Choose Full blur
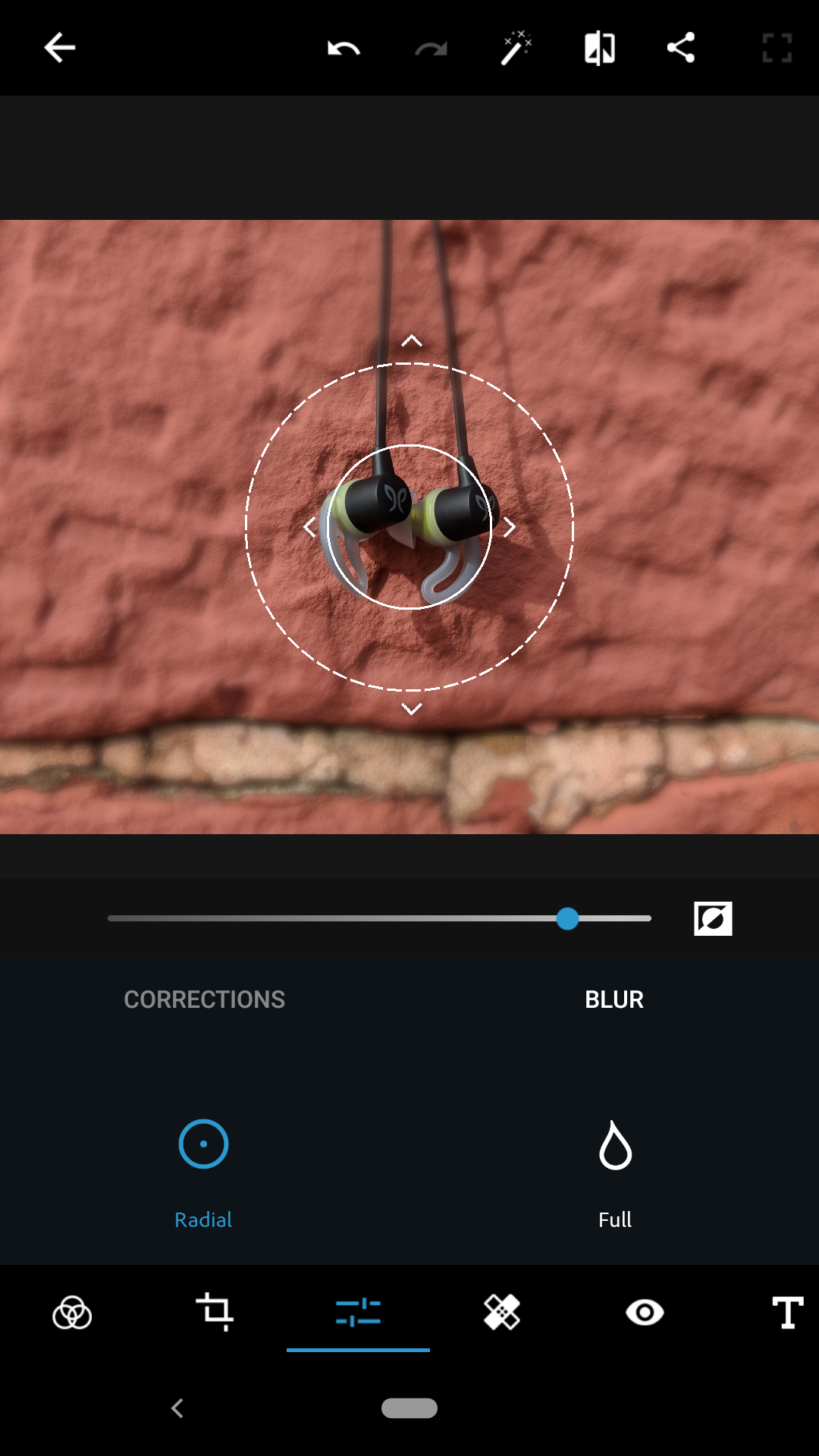Image resolution: width=819 pixels, height=1456 pixels. point(615,1168)
